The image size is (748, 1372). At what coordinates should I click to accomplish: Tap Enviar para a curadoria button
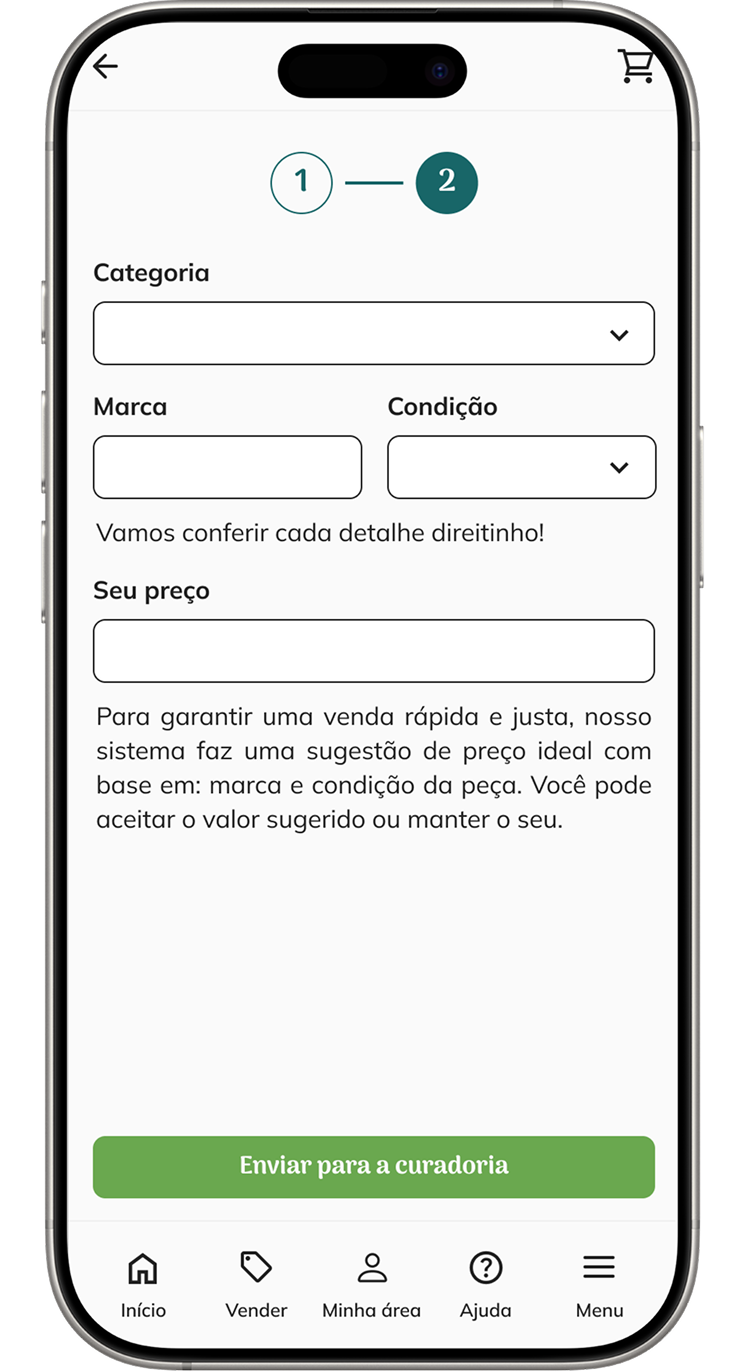(x=373, y=1166)
